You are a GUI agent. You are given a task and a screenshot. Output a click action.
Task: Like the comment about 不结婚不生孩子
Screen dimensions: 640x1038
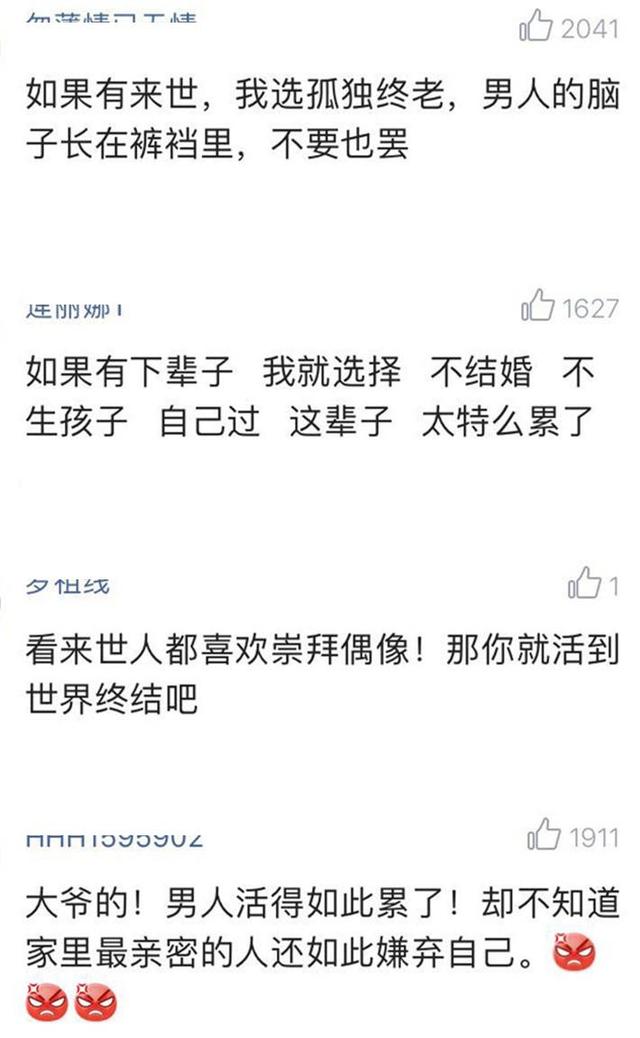[538, 307]
